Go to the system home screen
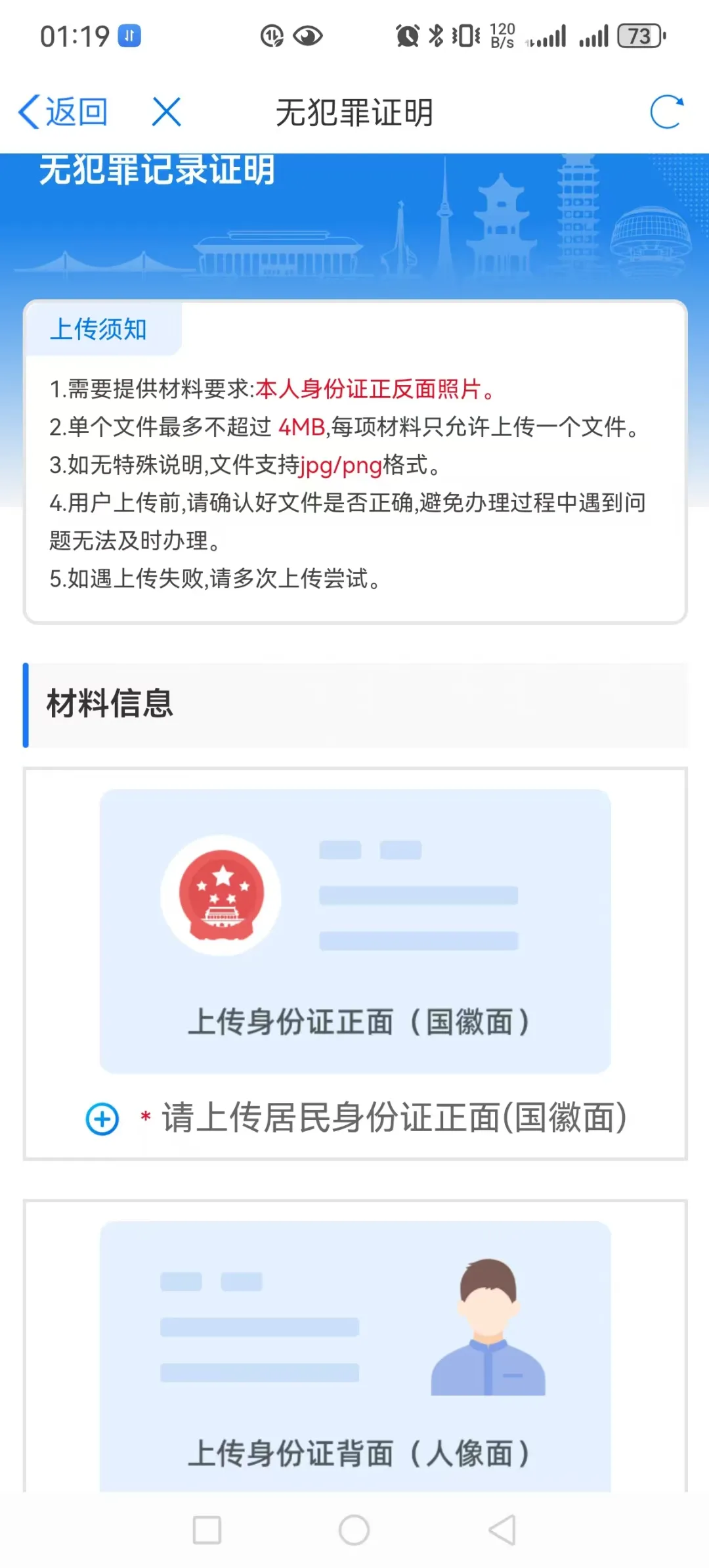 (354, 1530)
